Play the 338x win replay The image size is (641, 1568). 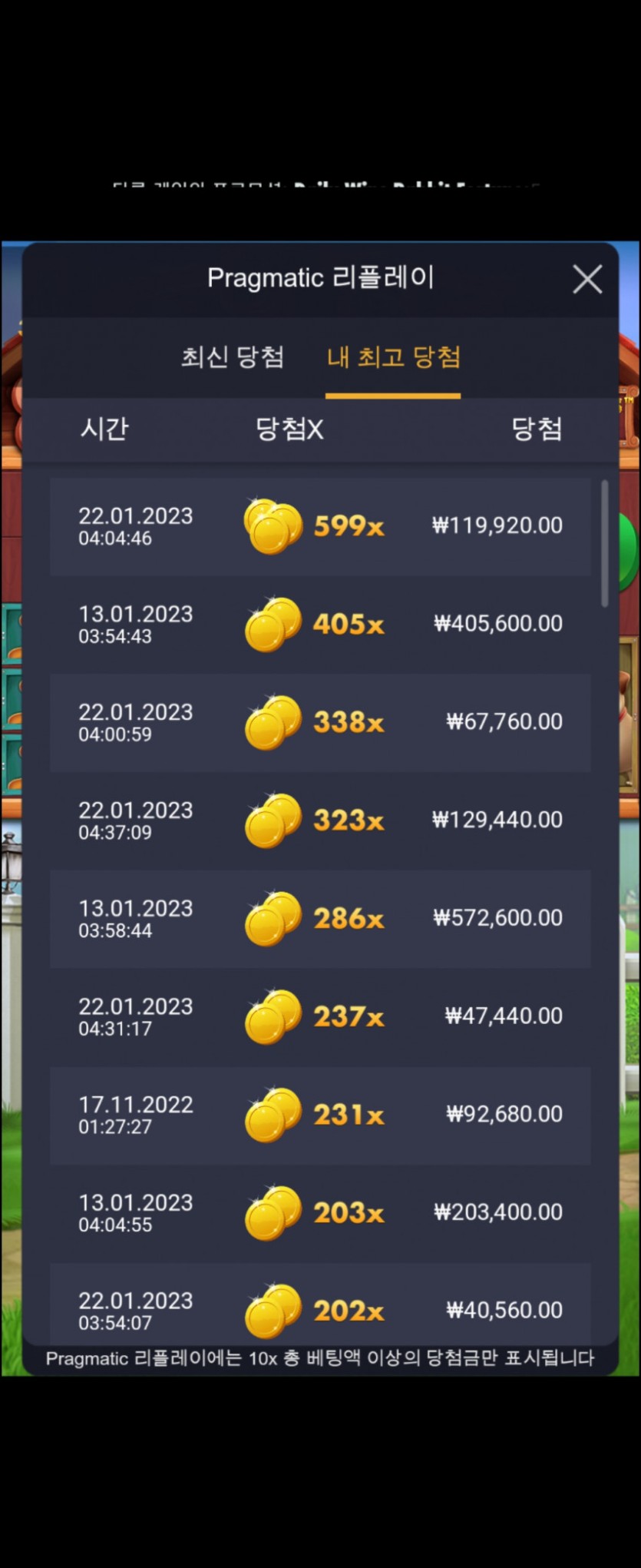(x=320, y=722)
